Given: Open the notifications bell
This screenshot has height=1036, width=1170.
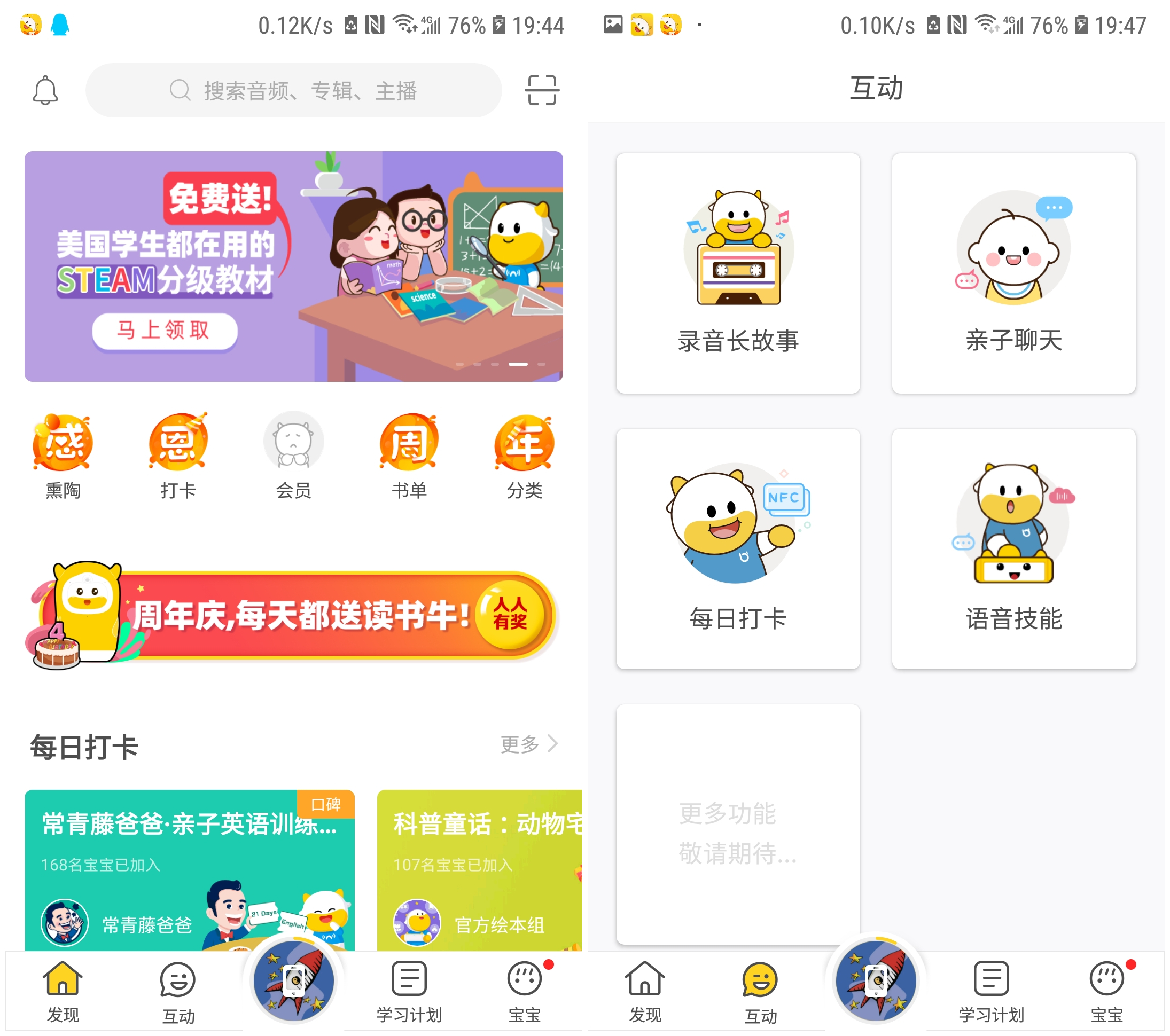Looking at the screenshot, I should [x=45, y=90].
